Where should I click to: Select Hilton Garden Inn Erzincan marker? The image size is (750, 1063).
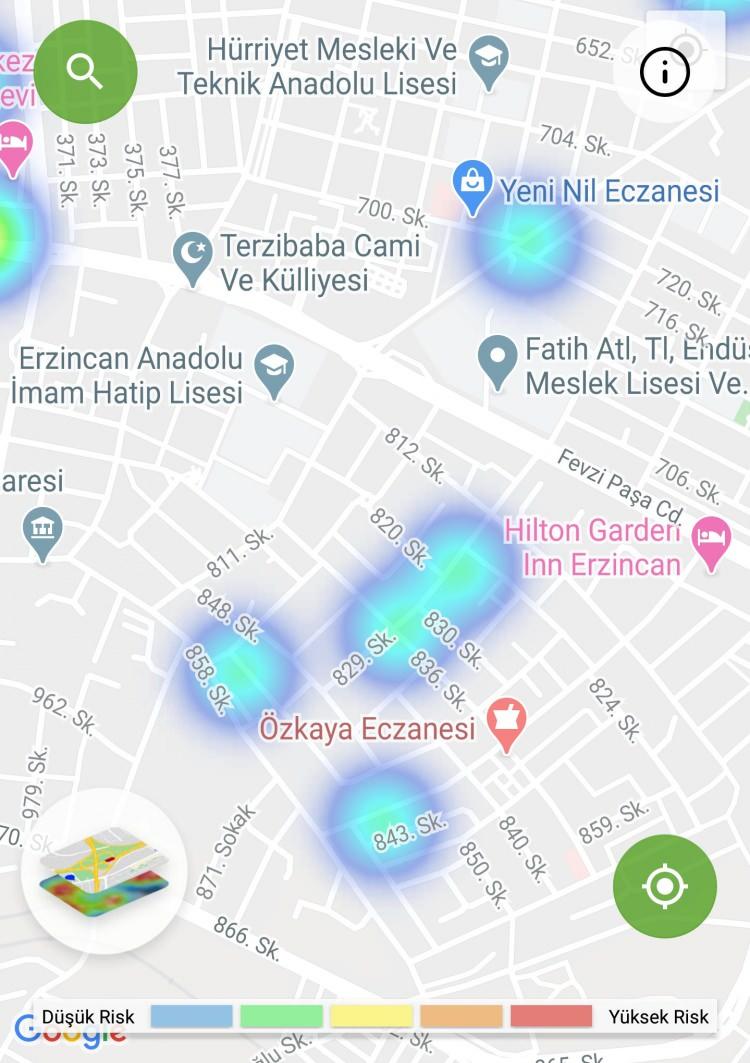(711, 541)
